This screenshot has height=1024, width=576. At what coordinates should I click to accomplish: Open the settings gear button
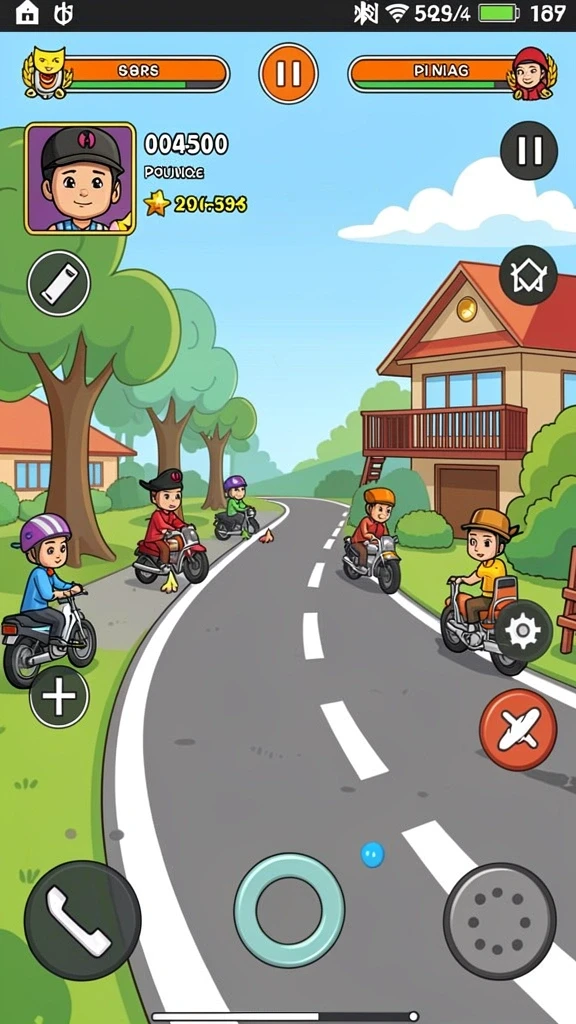[522, 632]
